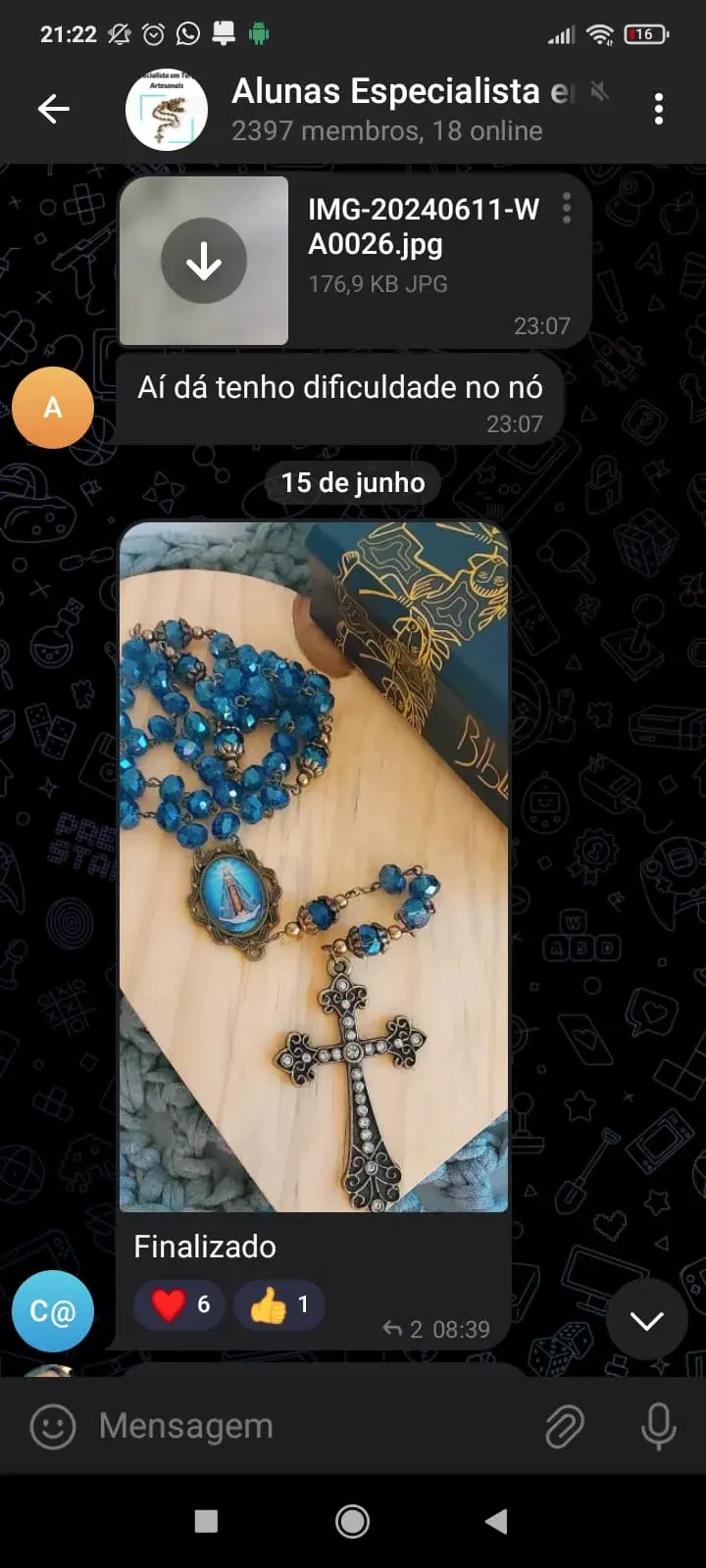Open the Alunas Especialista group info
Viewport: 706px width, 1568px height.
[x=387, y=109]
